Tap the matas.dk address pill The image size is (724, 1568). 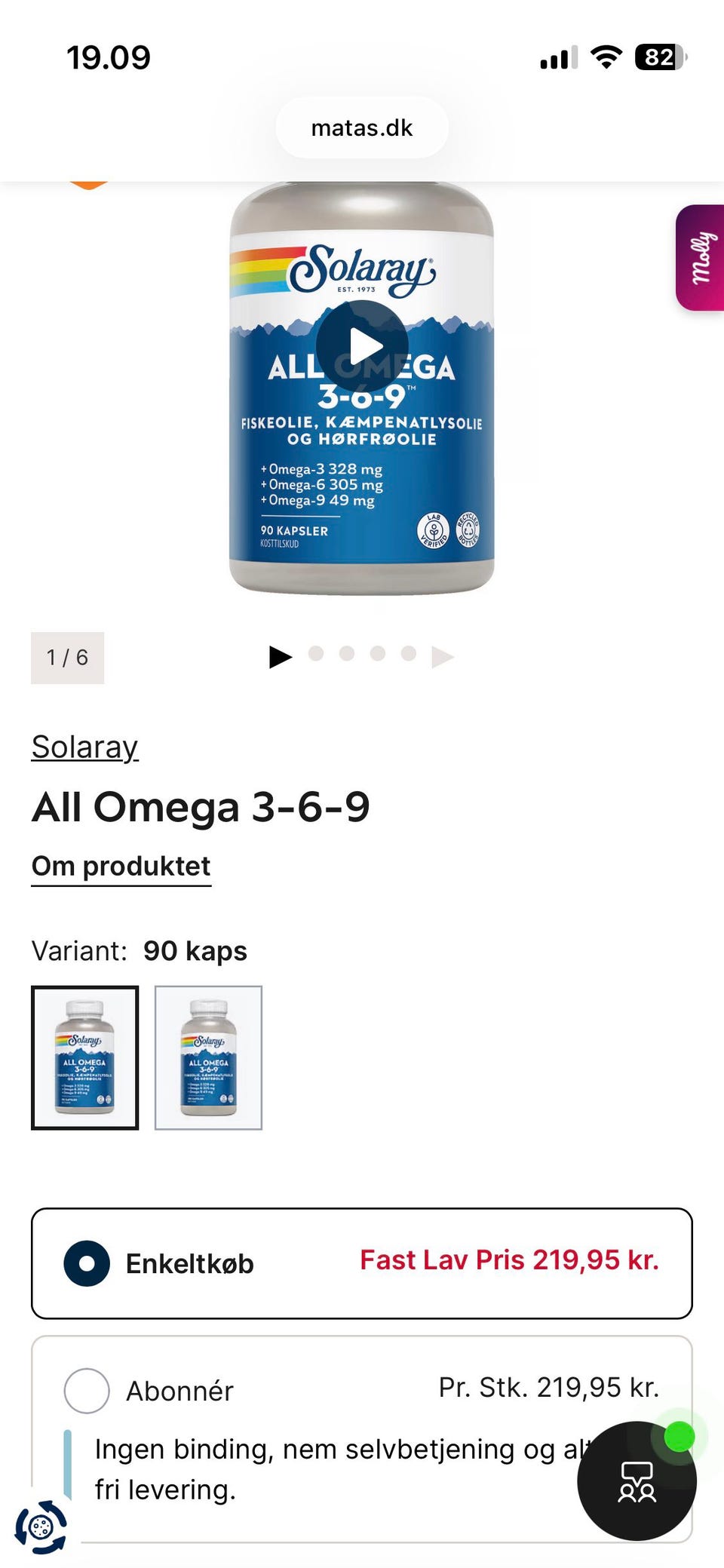pyautogui.click(x=362, y=127)
